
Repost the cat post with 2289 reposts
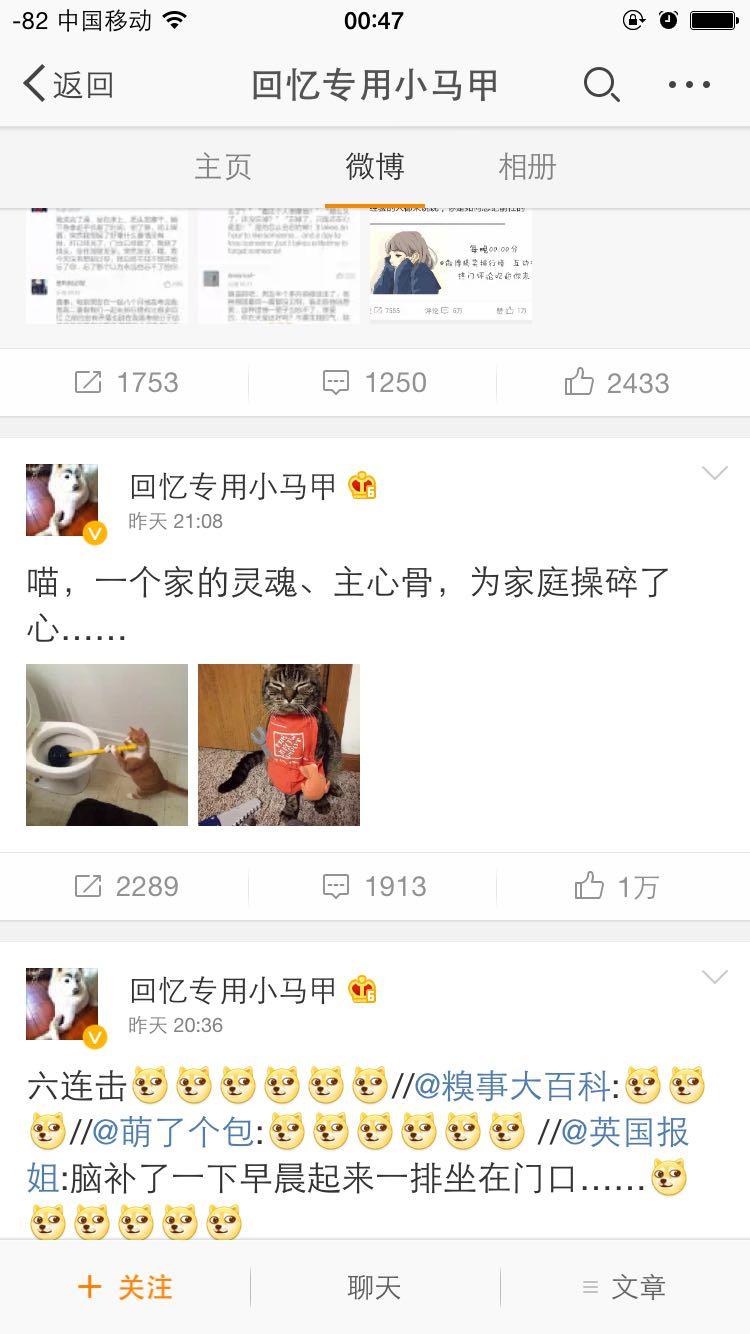(x=126, y=886)
